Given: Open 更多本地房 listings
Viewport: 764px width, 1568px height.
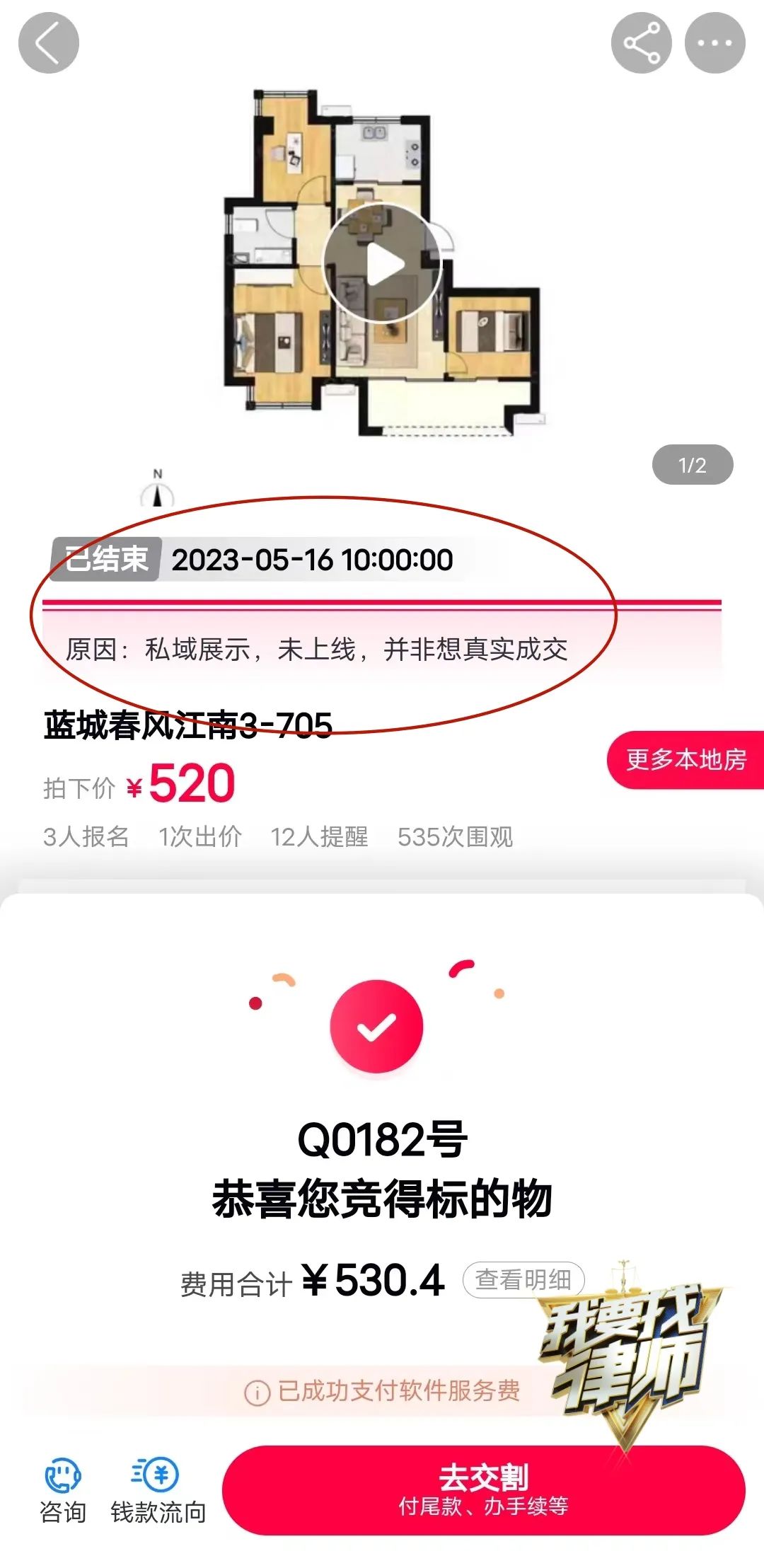Looking at the screenshot, I should coord(685,760).
